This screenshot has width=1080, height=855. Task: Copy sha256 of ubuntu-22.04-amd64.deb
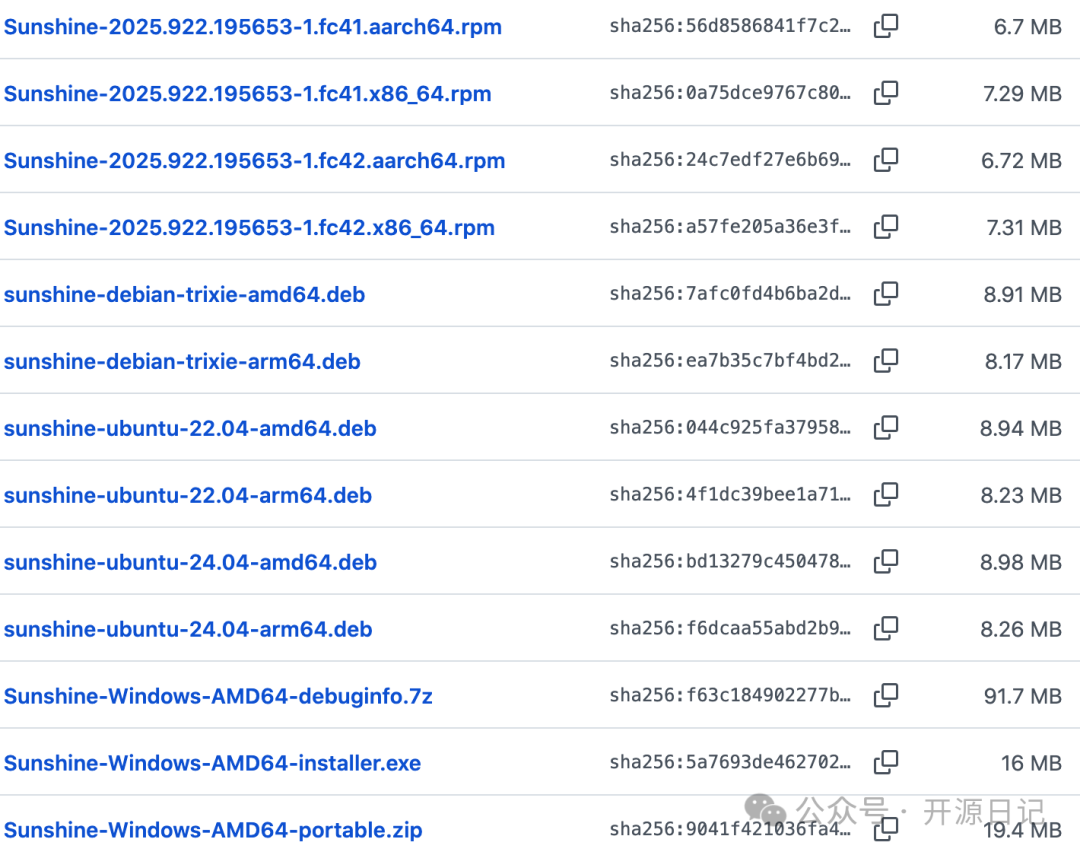(x=886, y=428)
